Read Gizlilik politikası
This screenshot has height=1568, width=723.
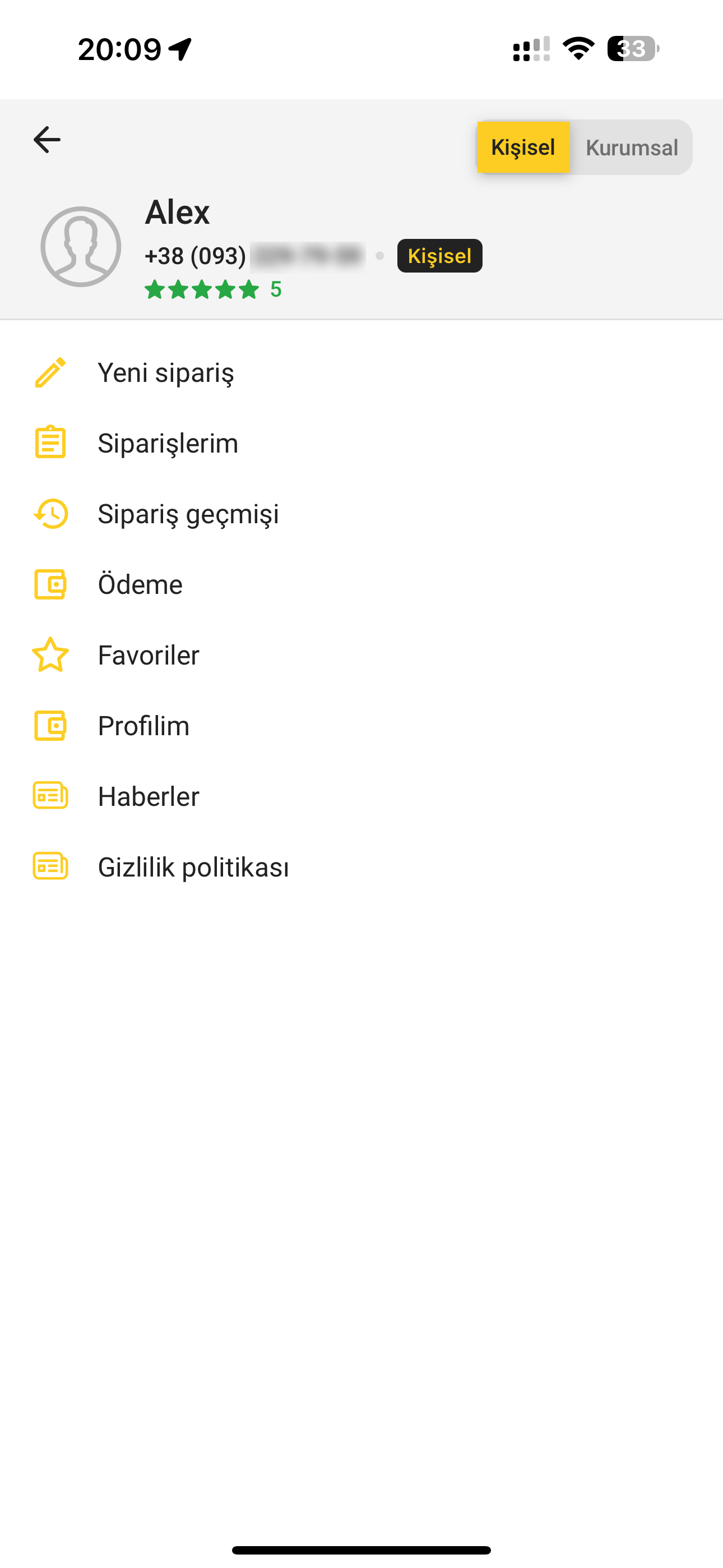[x=361, y=867]
